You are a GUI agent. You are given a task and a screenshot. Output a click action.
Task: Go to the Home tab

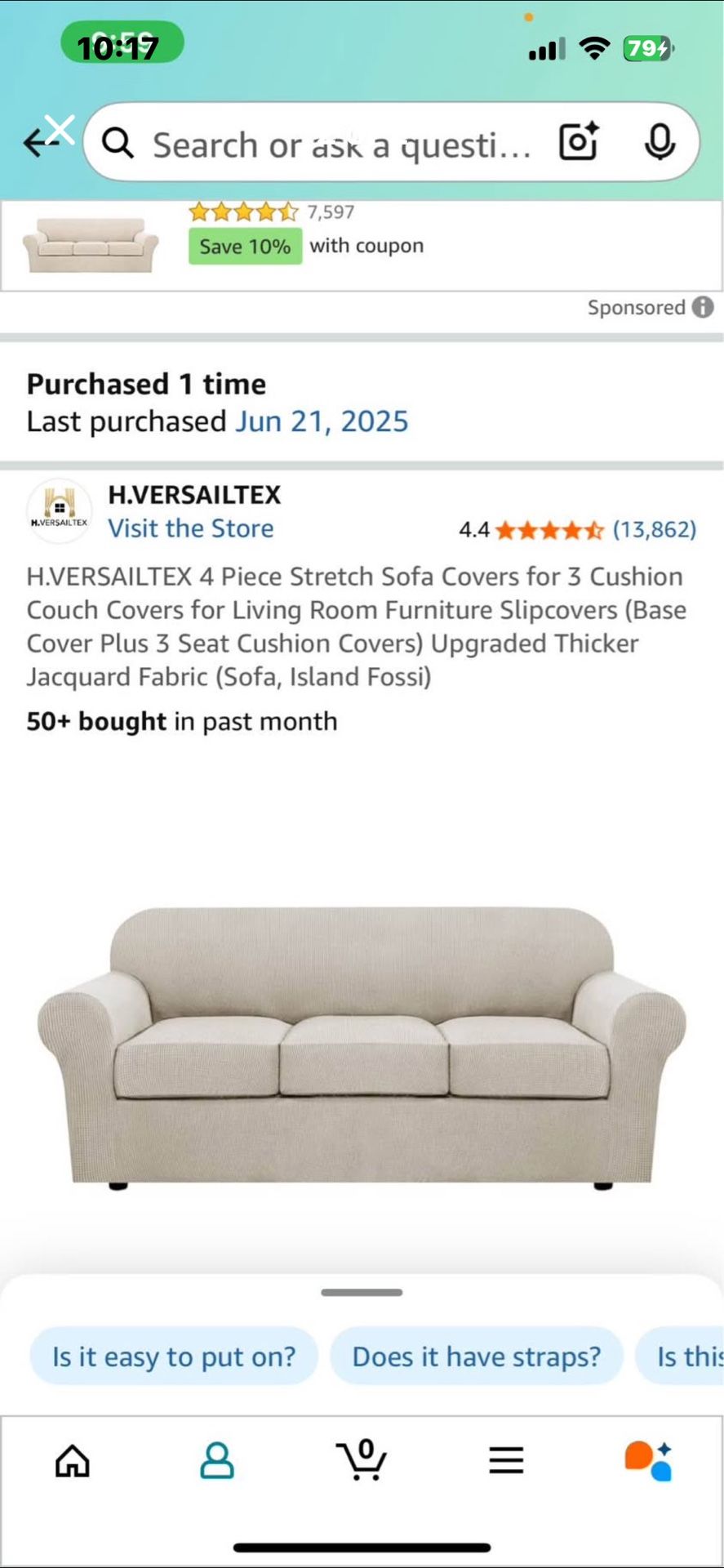coord(72,1460)
